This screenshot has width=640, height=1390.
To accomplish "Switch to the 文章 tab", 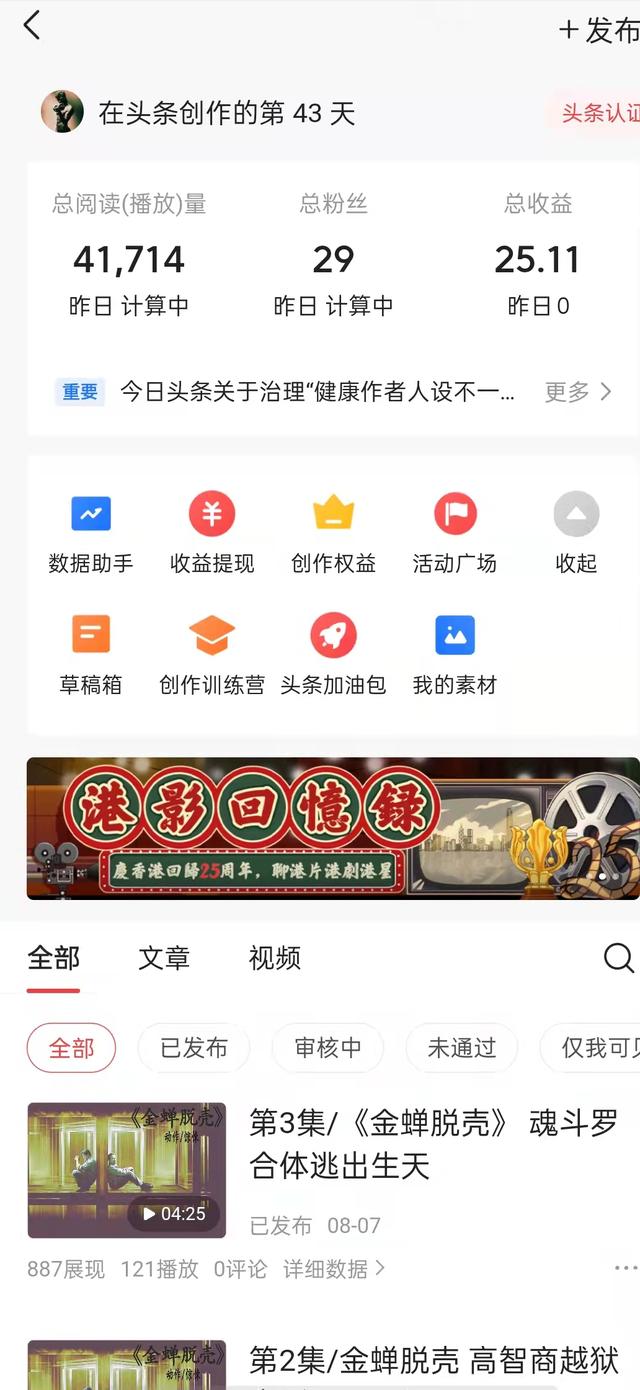I will 164,958.
